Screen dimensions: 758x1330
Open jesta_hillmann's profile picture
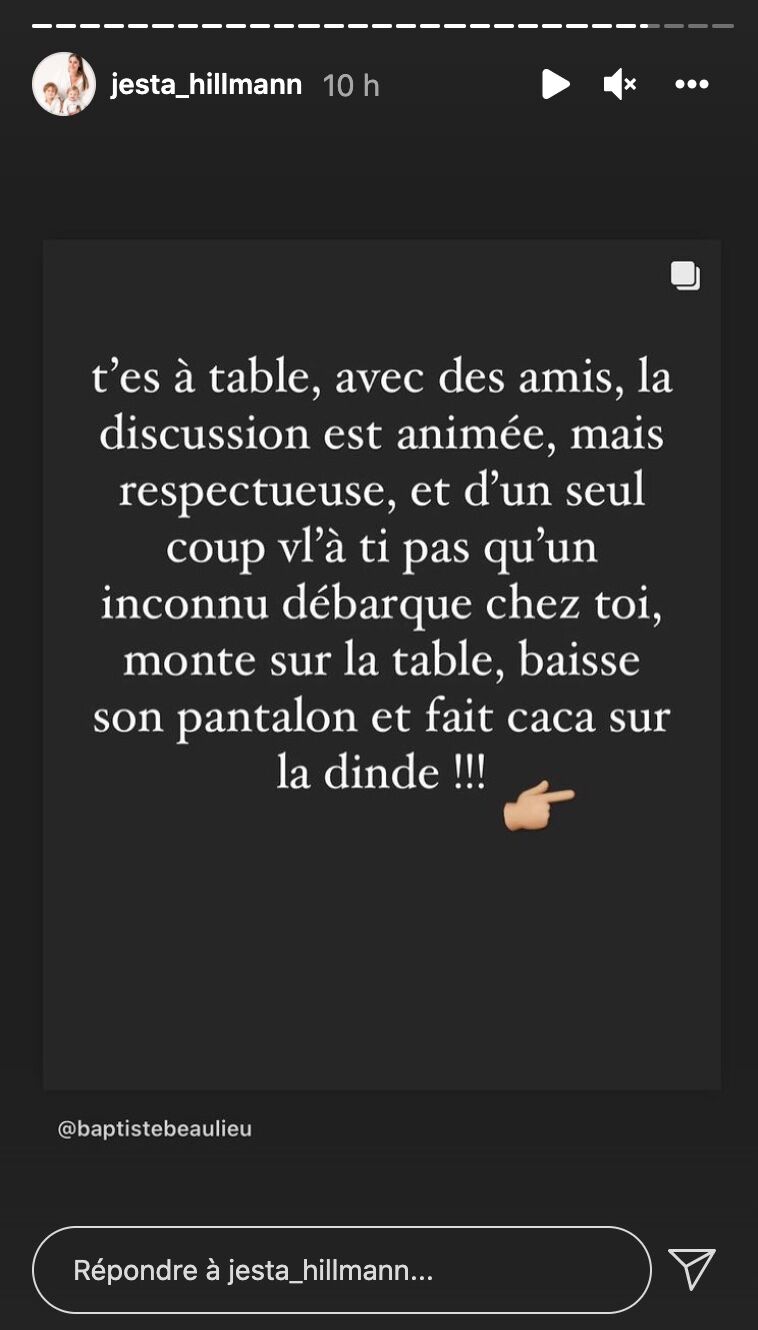(64, 85)
